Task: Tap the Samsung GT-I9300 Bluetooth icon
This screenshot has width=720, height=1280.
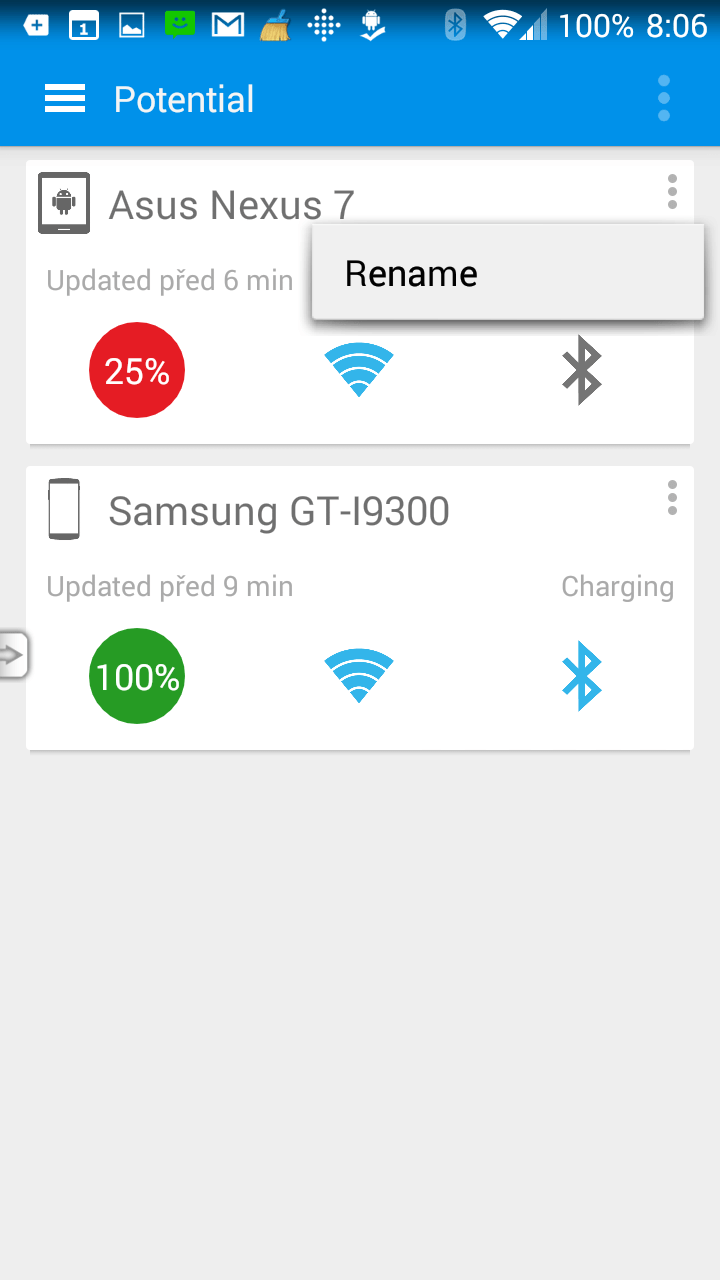Action: (582, 676)
